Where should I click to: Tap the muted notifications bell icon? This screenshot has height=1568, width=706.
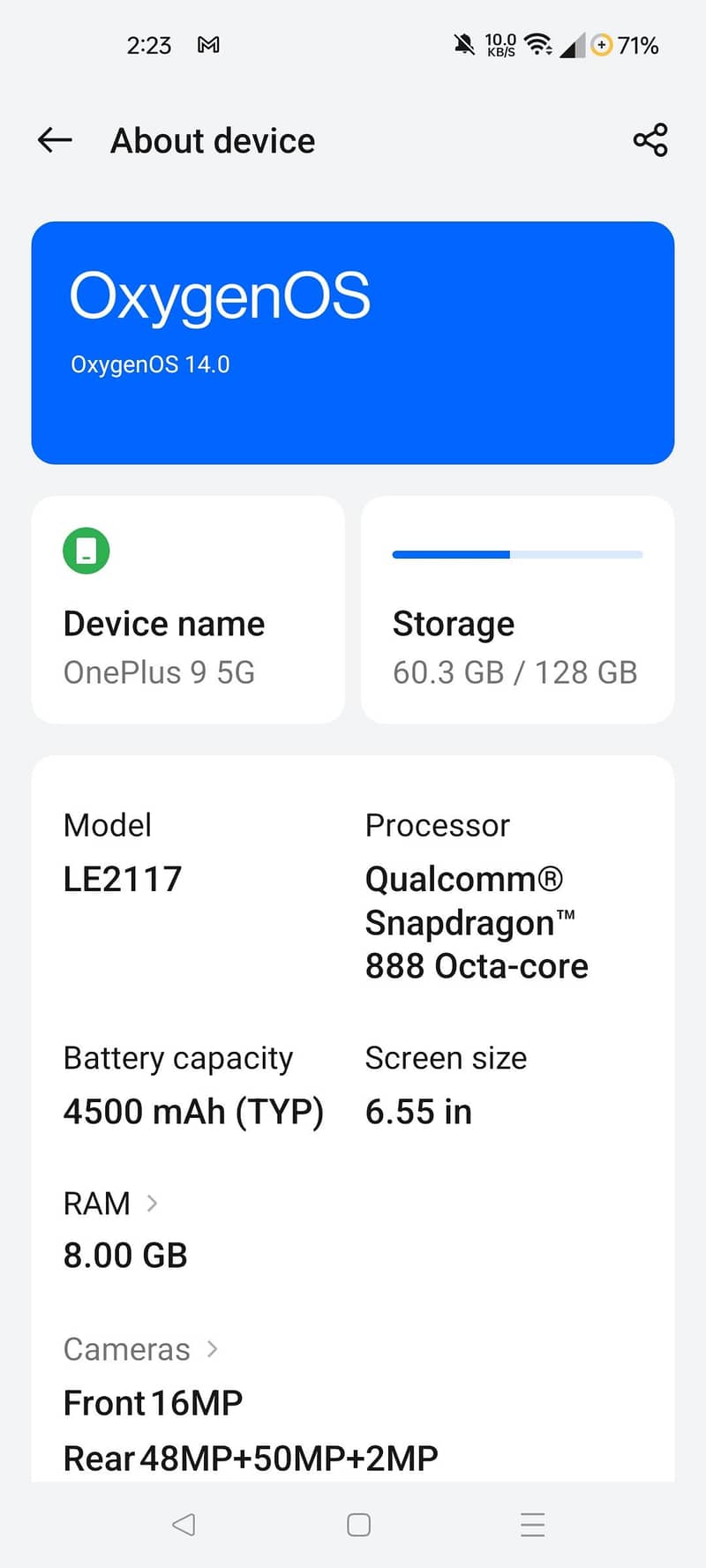tap(463, 44)
